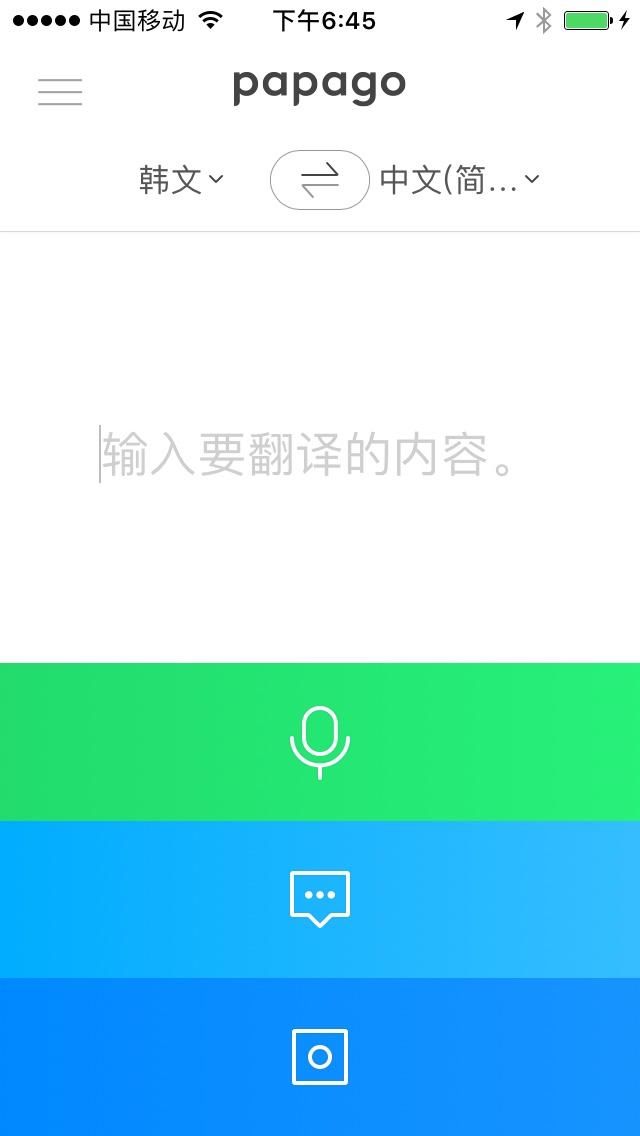640x1136 pixels.
Task: Open the 中文(简… target language dropdown
Action: (460, 180)
